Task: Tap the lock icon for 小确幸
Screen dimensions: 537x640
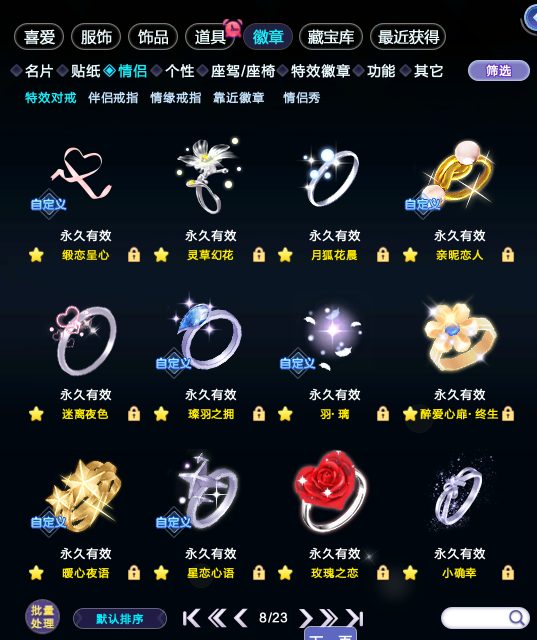Action: [508, 573]
